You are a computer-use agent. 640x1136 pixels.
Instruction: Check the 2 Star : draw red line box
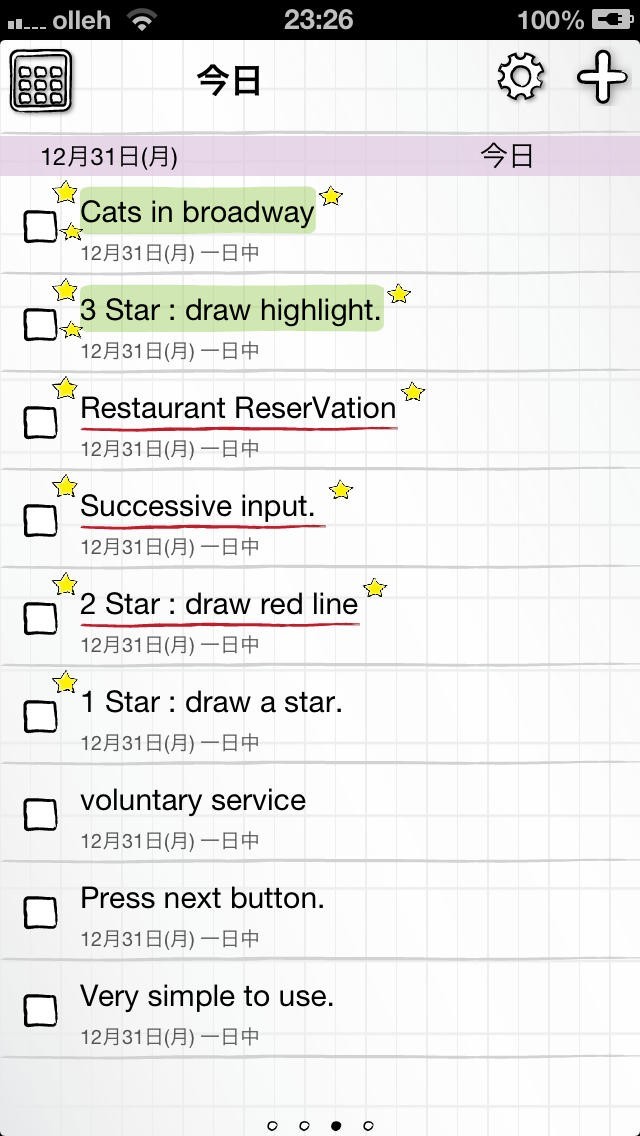40,618
